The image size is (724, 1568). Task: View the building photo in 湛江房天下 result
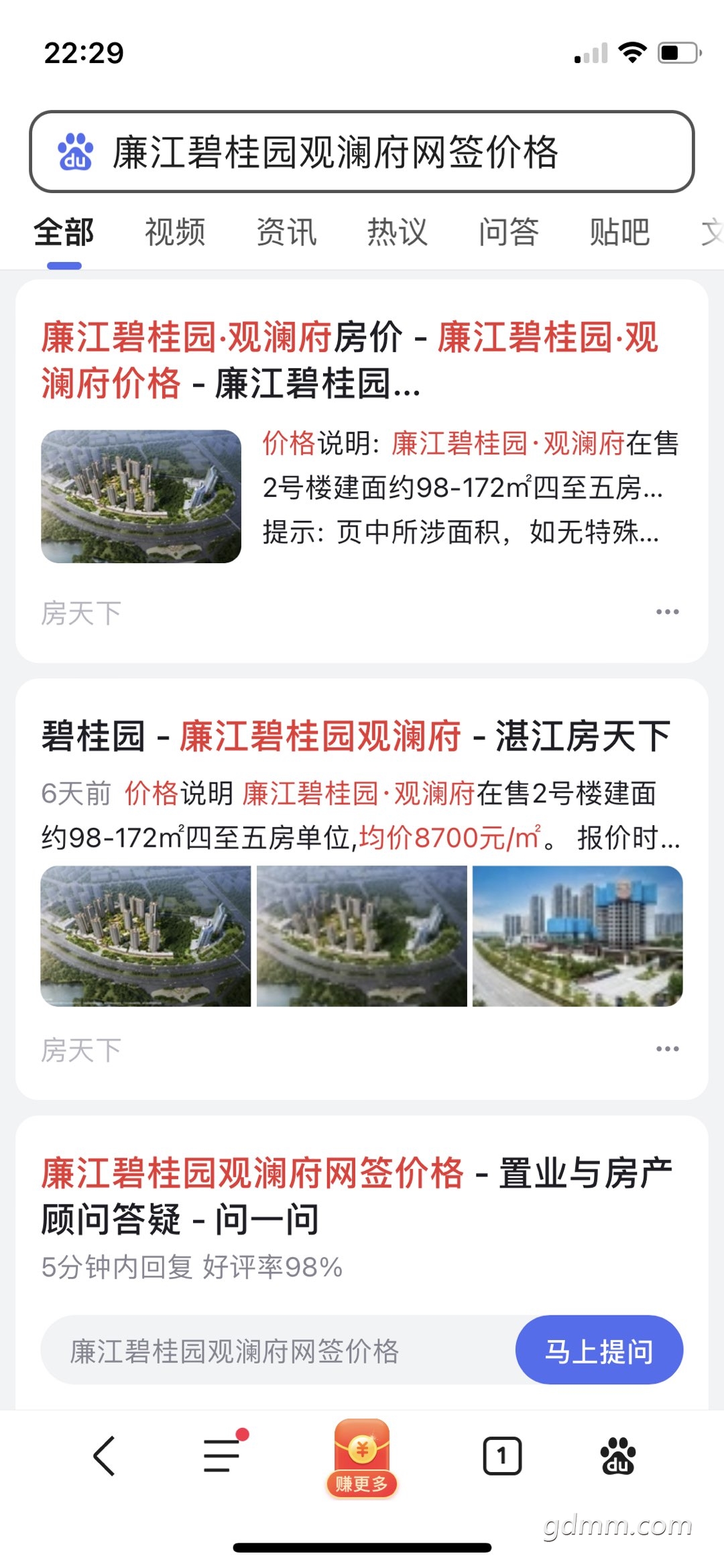tap(577, 936)
